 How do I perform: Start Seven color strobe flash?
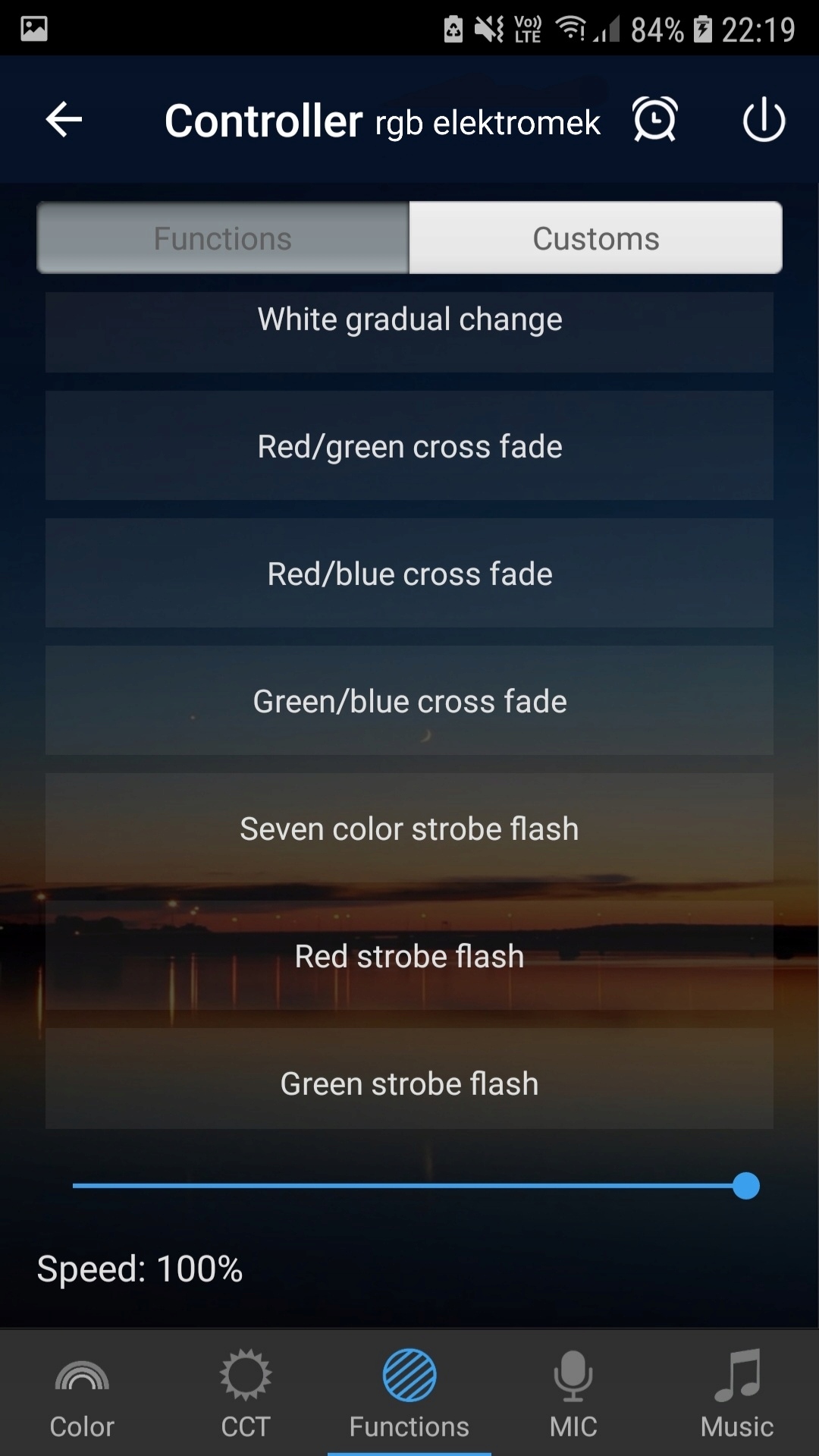(x=409, y=829)
